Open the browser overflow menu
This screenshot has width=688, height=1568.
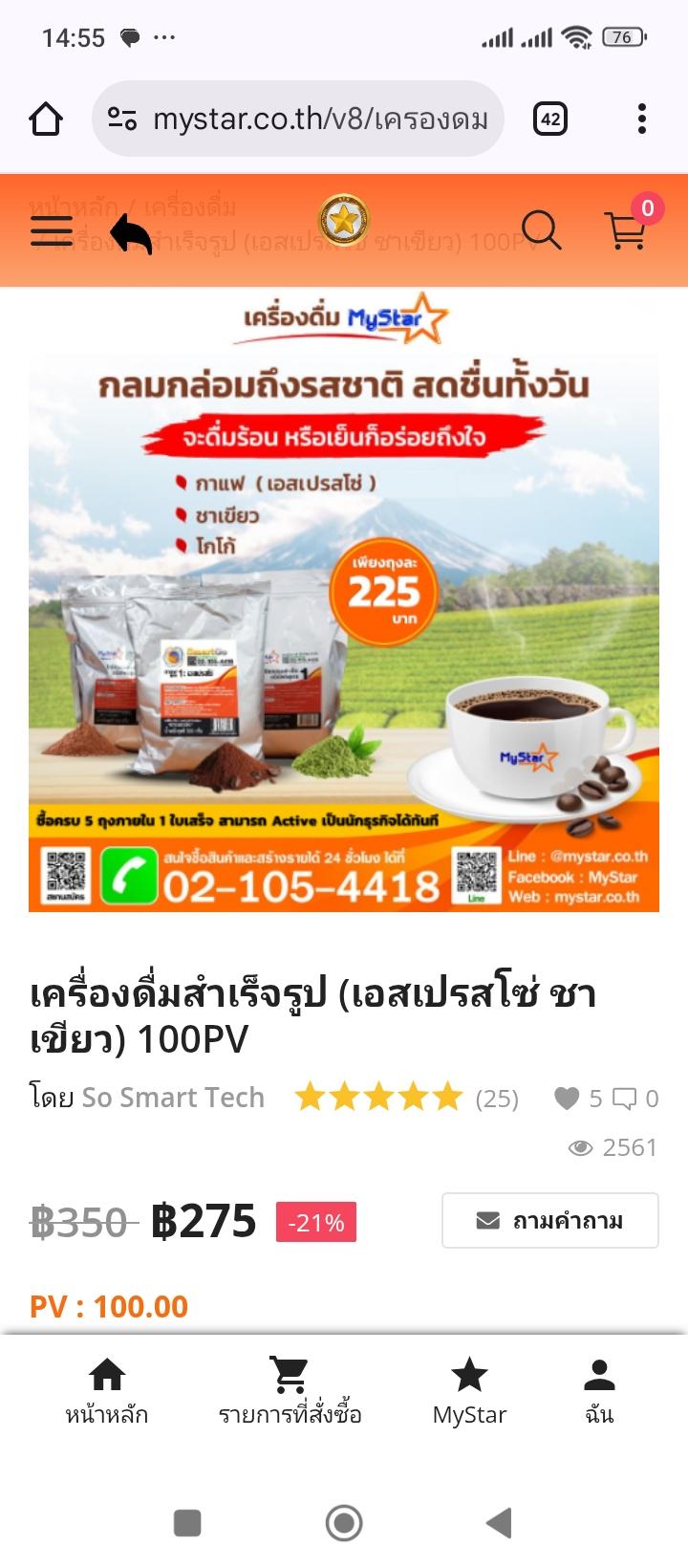[642, 120]
